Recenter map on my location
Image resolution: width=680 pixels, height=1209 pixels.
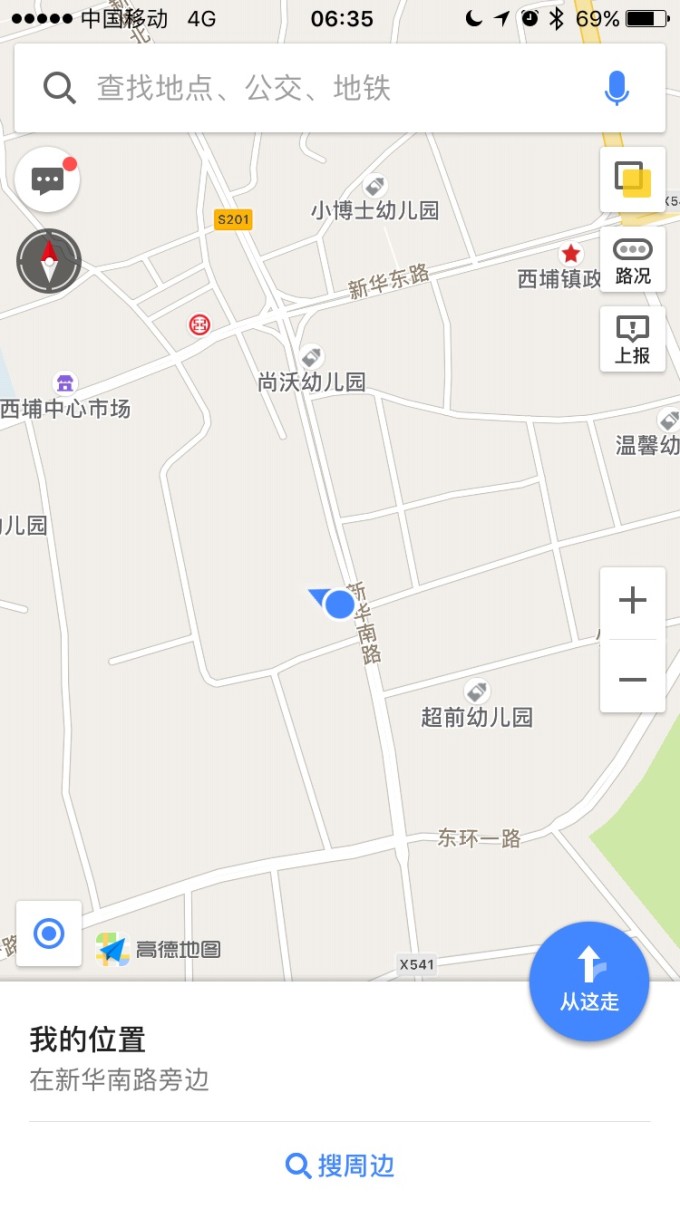[49, 934]
